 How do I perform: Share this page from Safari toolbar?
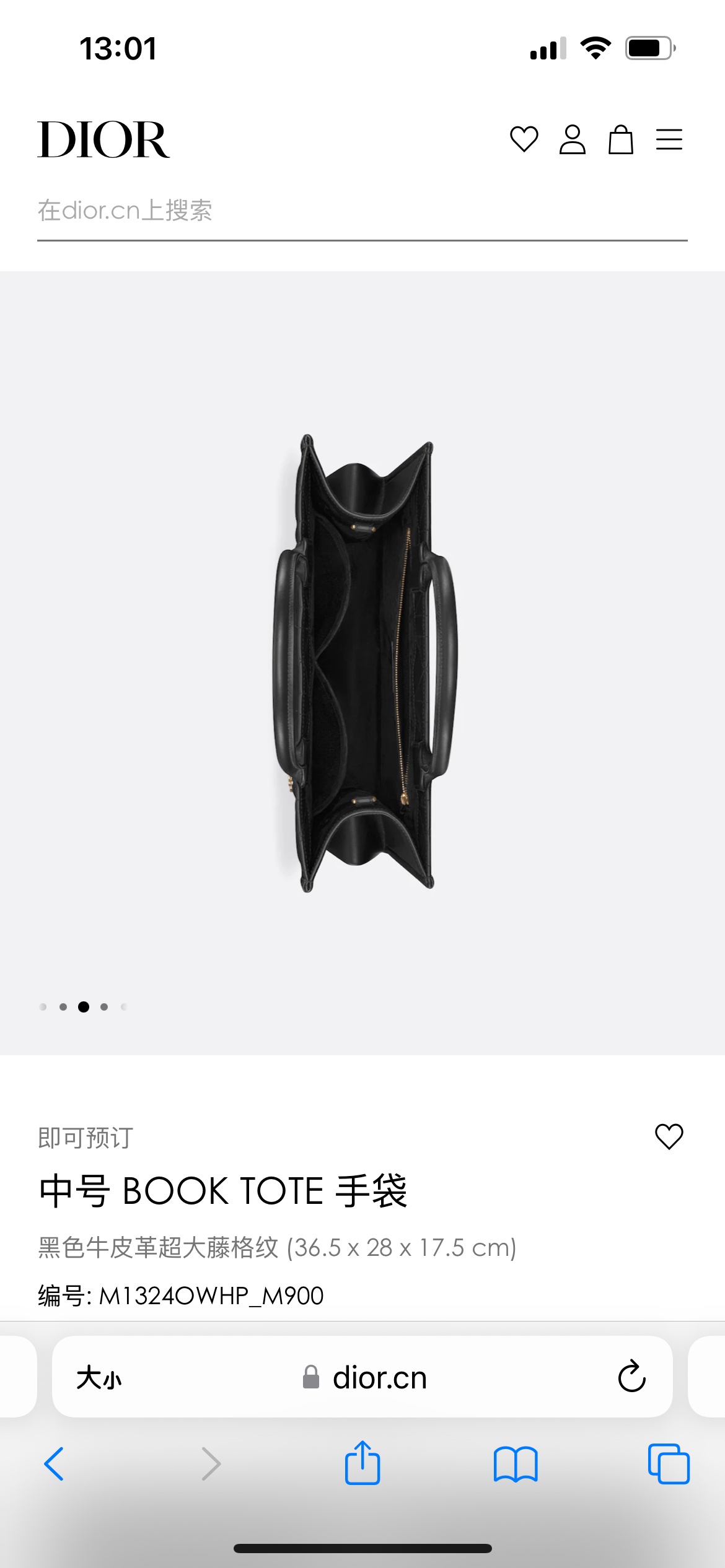[x=362, y=1463]
